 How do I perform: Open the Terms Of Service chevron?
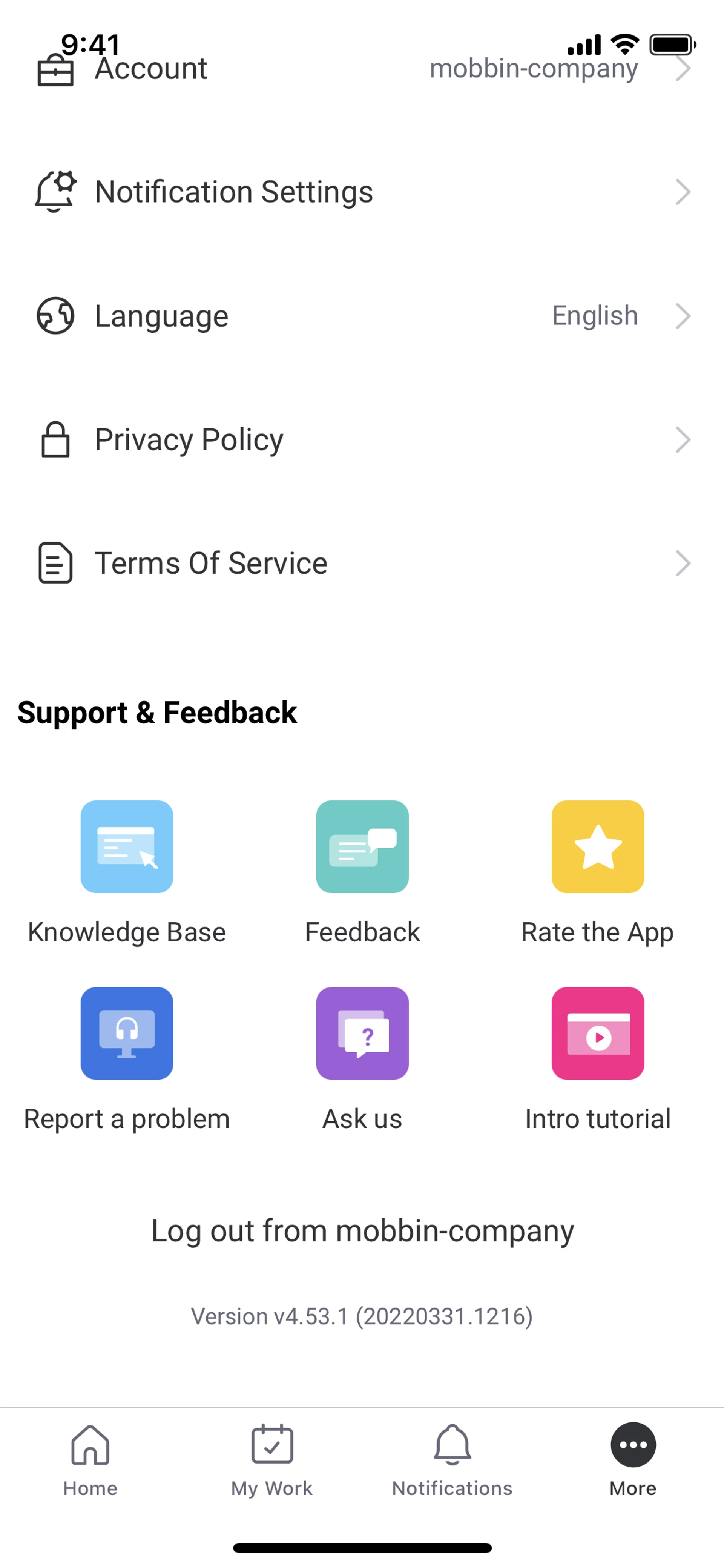point(684,563)
